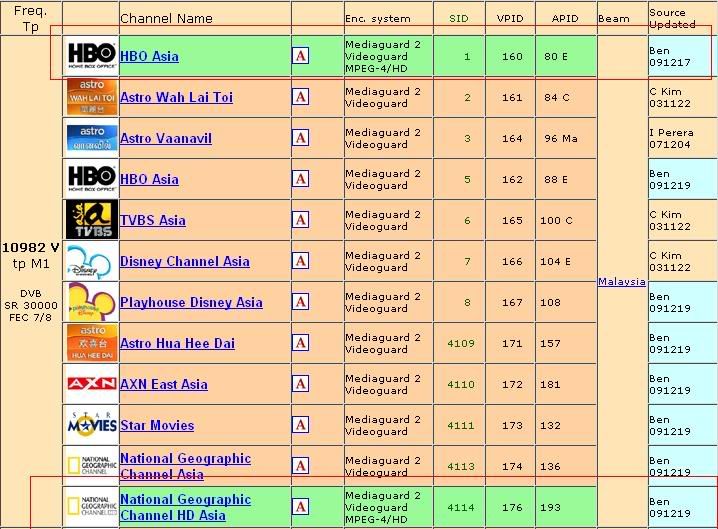Open the Astro Hua Hee Dai link
Viewport: 718px width, 529px height.
click(x=177, y=344)
